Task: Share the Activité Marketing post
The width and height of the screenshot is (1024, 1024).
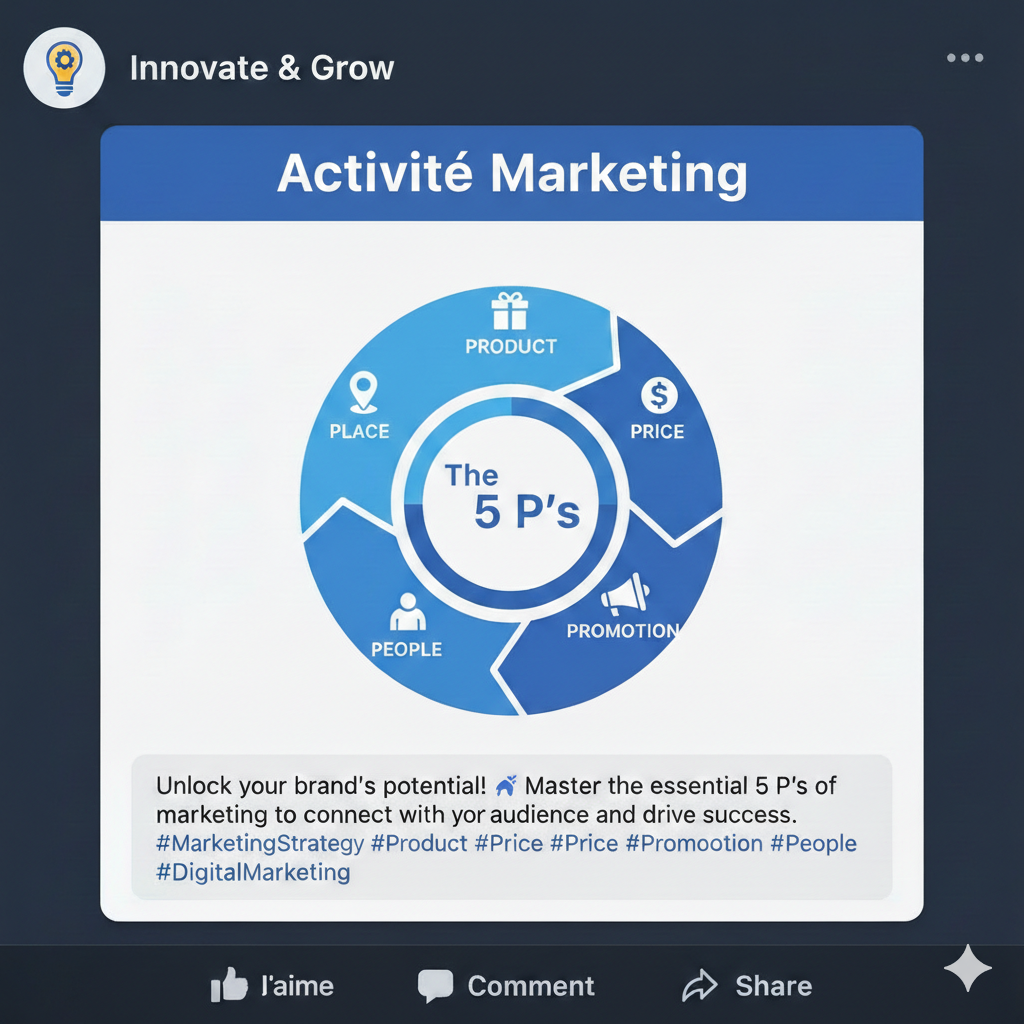Action: pos(746,986)
